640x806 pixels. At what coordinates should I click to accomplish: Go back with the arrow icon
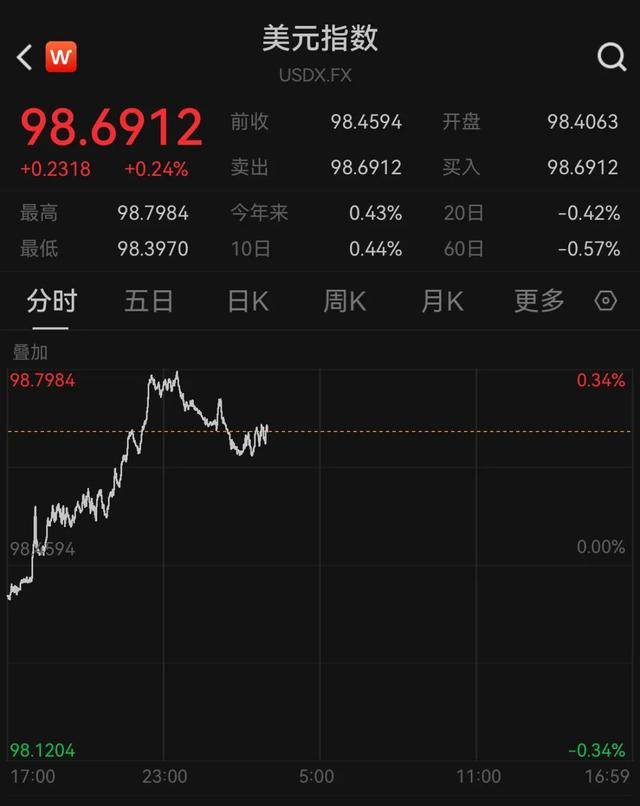coord(25,57)
